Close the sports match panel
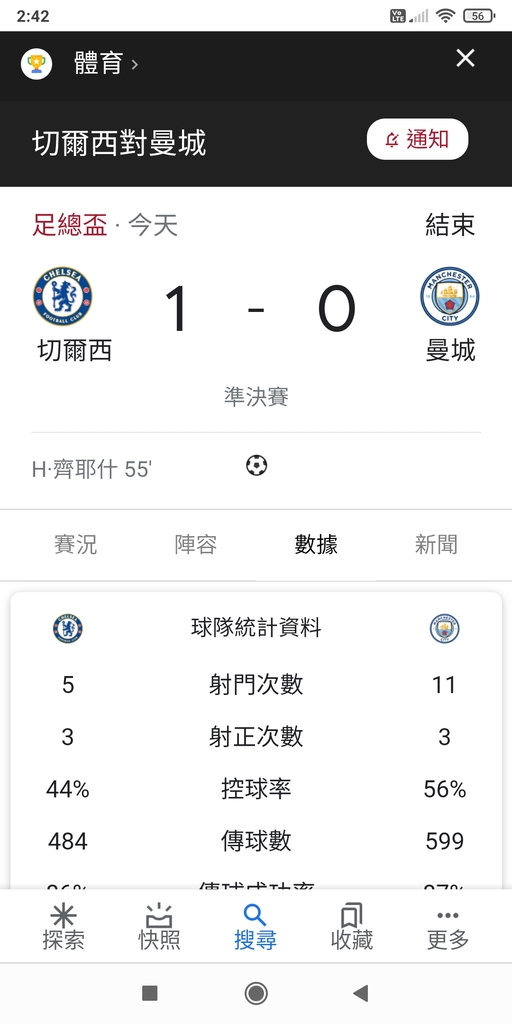Viewport: 512px width, 1024px height. click(465, 59)
